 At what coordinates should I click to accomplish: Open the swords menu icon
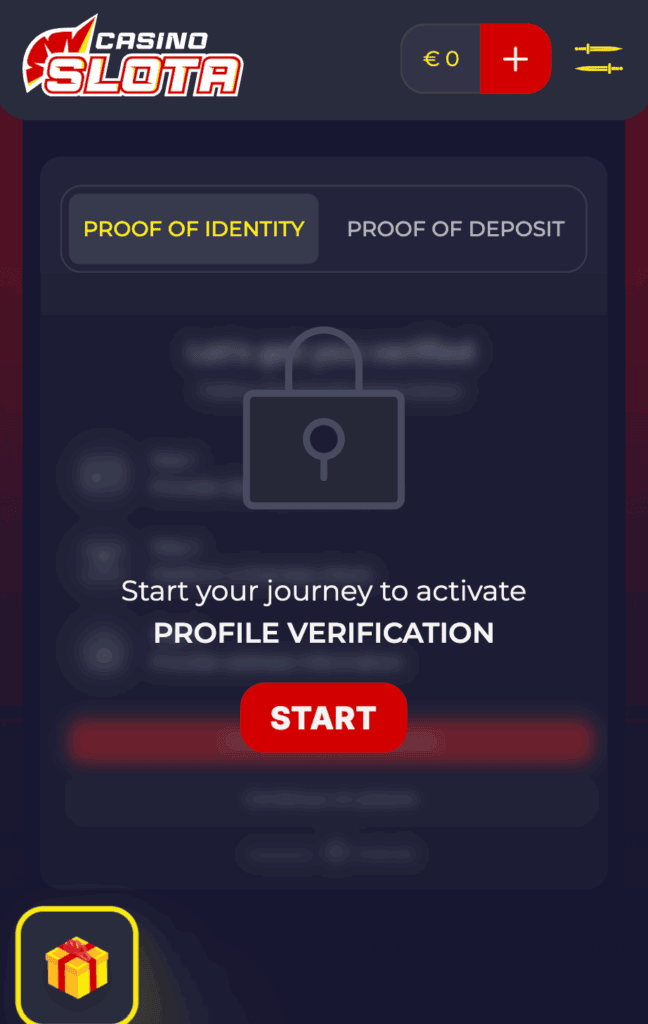pyautogui.click(x=598, y=59)
